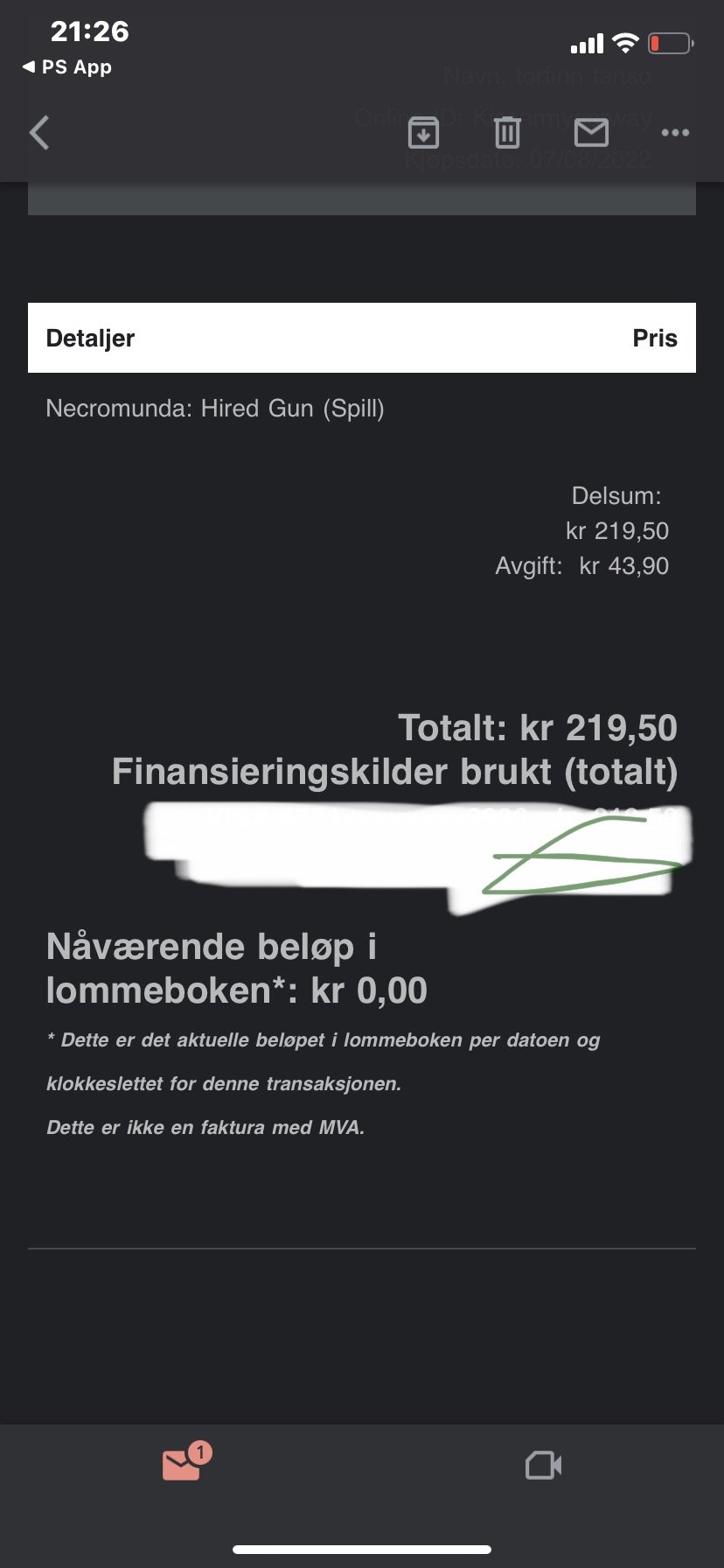Screen dimensions: 724x1568
Task: Delete this email with trash icon
Action: tap(507, 132)
